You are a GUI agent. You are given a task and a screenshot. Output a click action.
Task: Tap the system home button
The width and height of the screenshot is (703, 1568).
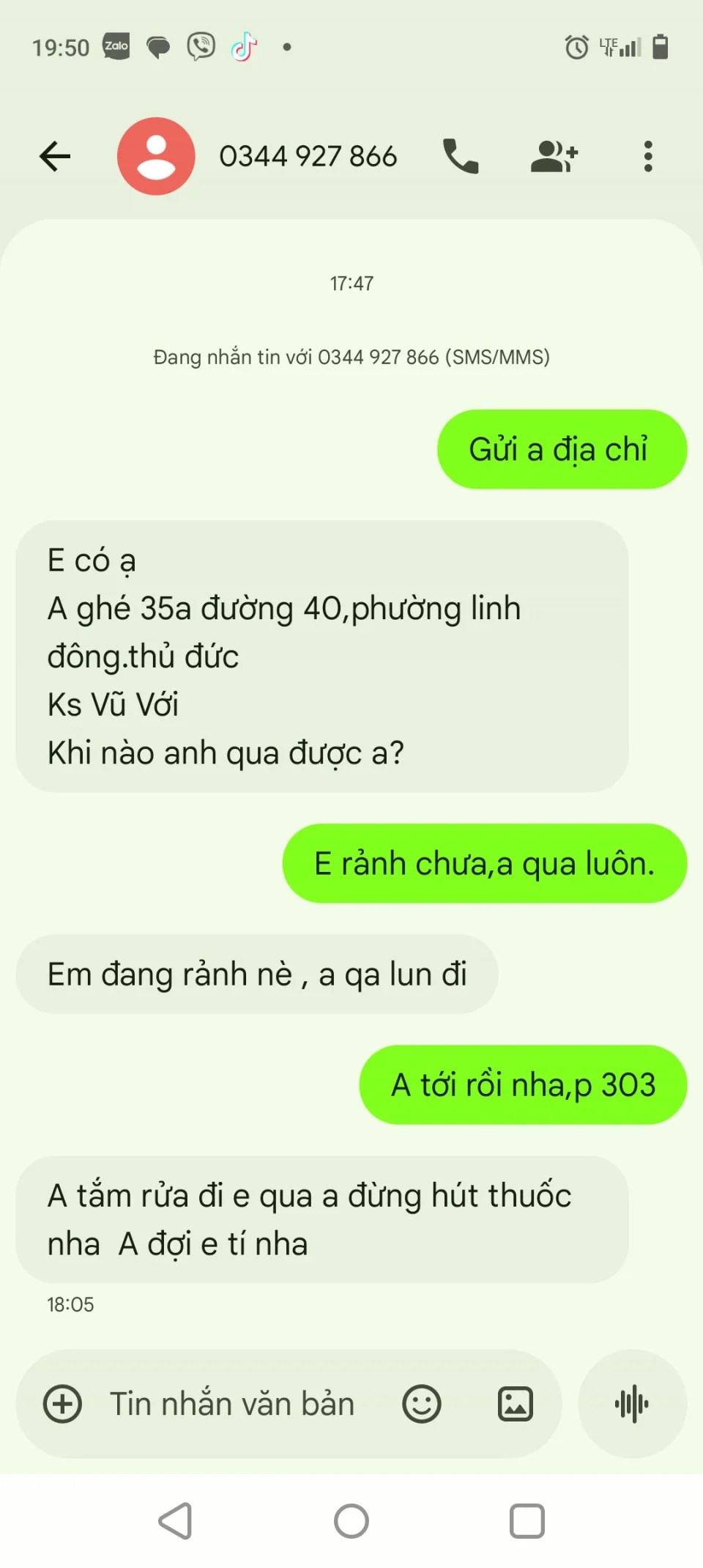(x=351, y=1521)
